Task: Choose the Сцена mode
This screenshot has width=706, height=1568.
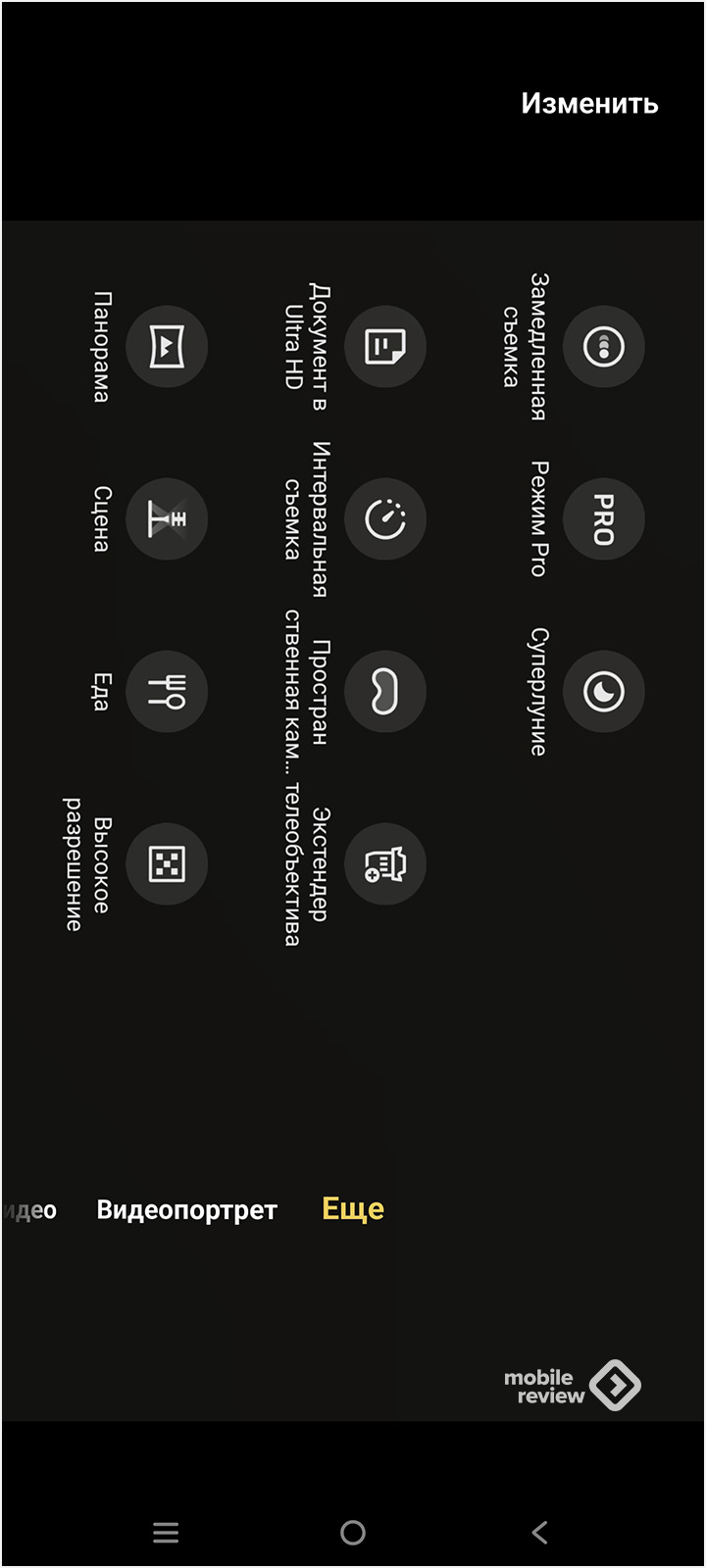Action: tap(167, 518)
